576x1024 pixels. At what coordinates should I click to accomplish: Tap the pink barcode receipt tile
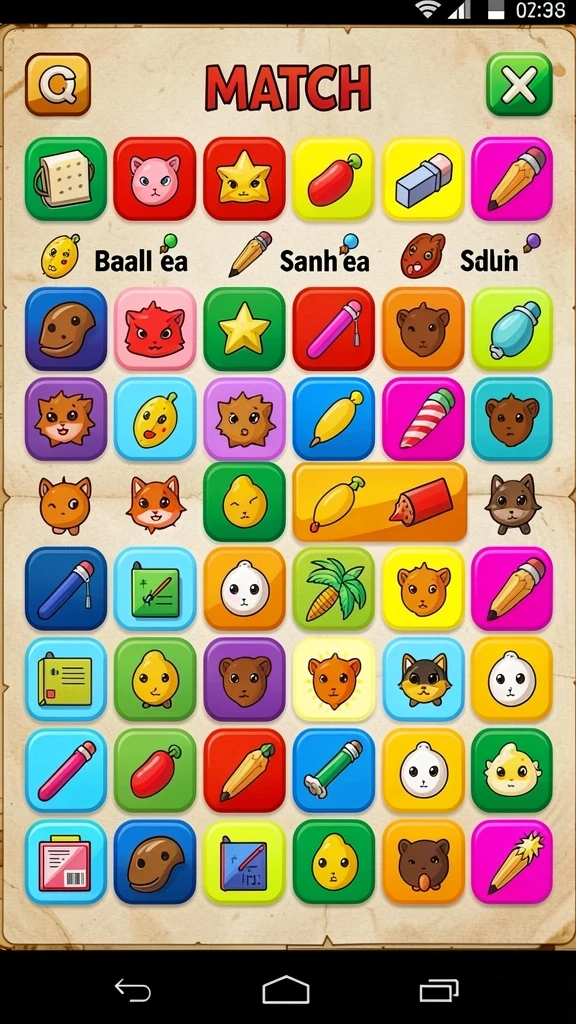pyautogui.click(x=66, y=862)
